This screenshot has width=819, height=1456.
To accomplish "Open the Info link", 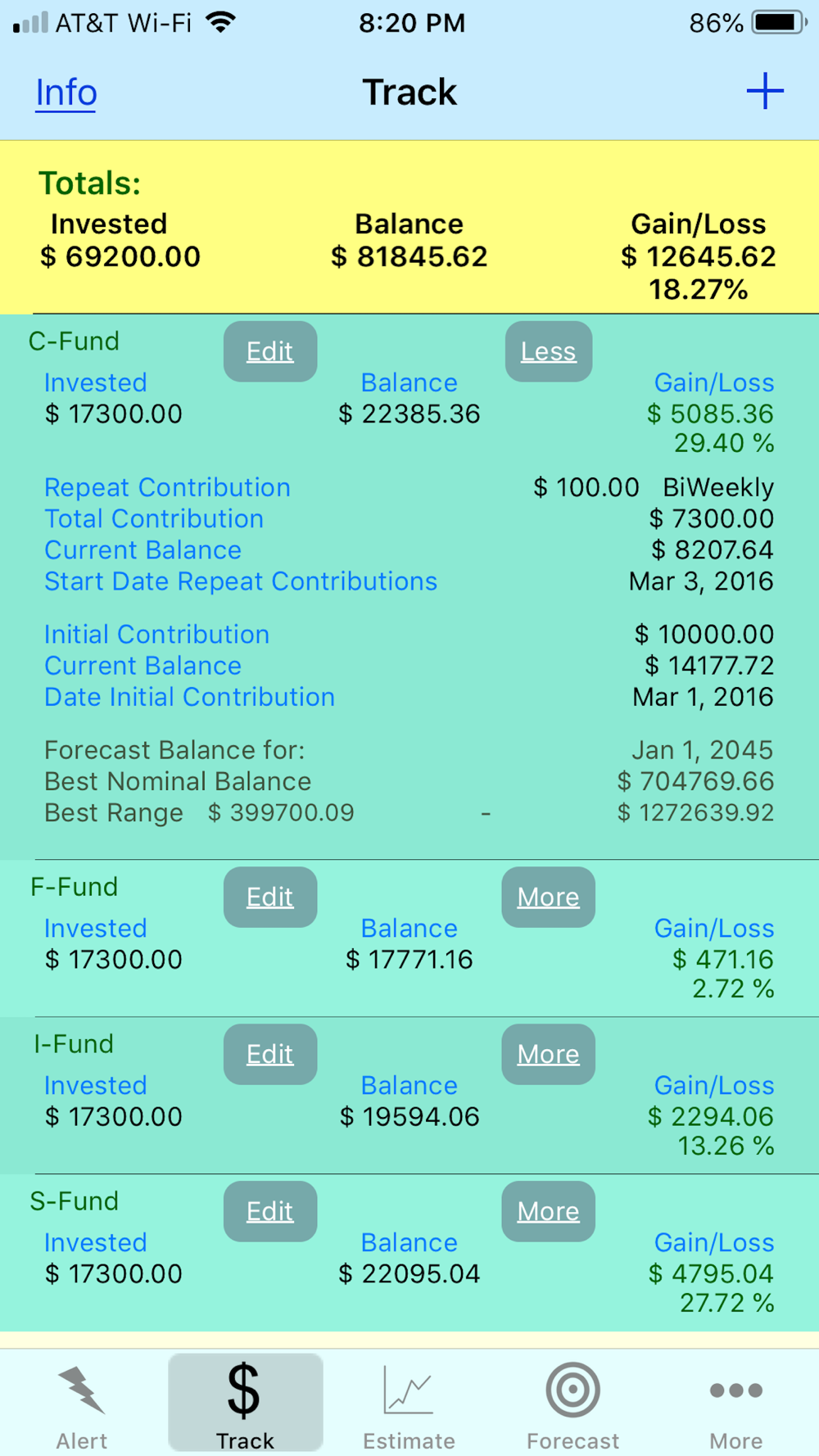I will (x=66, y=92).
